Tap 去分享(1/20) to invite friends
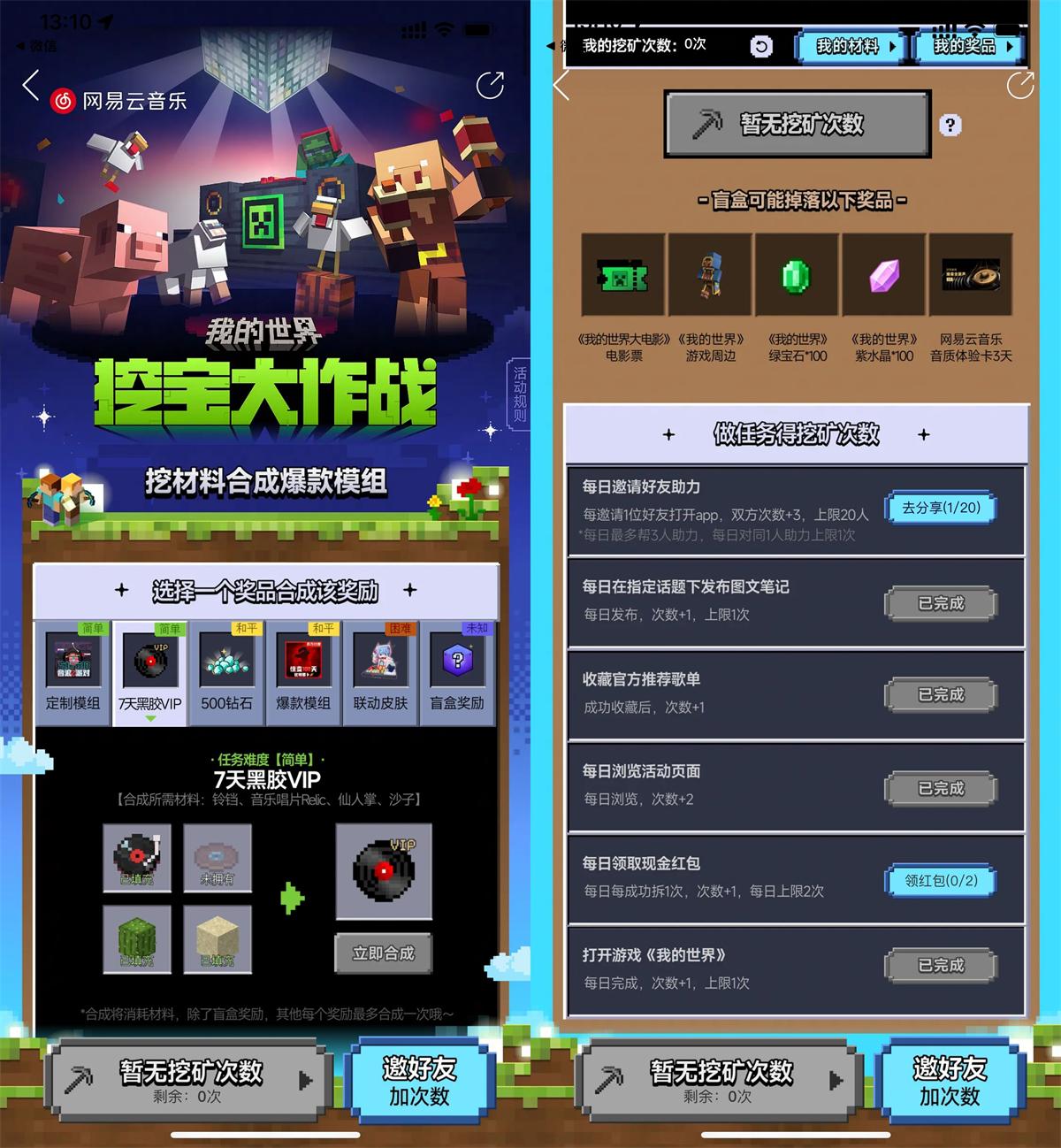This screenshot has height=1148, width=1061. coord(941,509)
